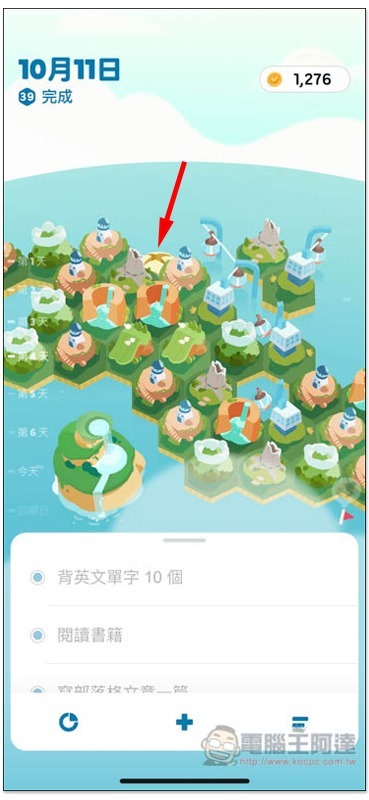
Task: Check off the 閱讀書籍 task
Action: (x=37, y=636)
